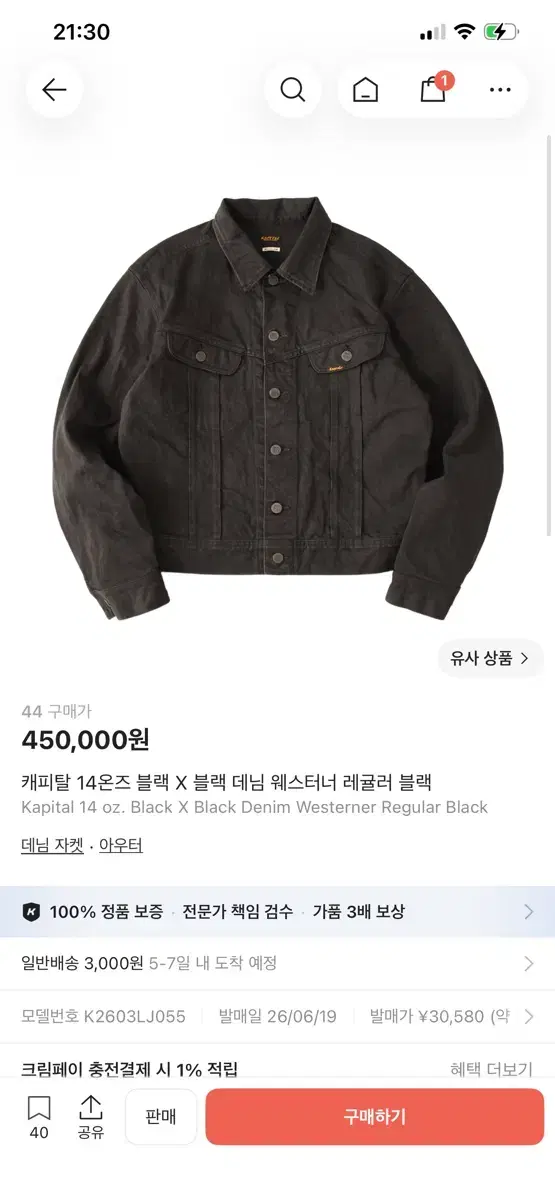Image resolution: width=555 pixels, height=1200 pixels.
Task: Open the Kapital jacket product image
Action: pyautogui.click(x=277, y=408)
